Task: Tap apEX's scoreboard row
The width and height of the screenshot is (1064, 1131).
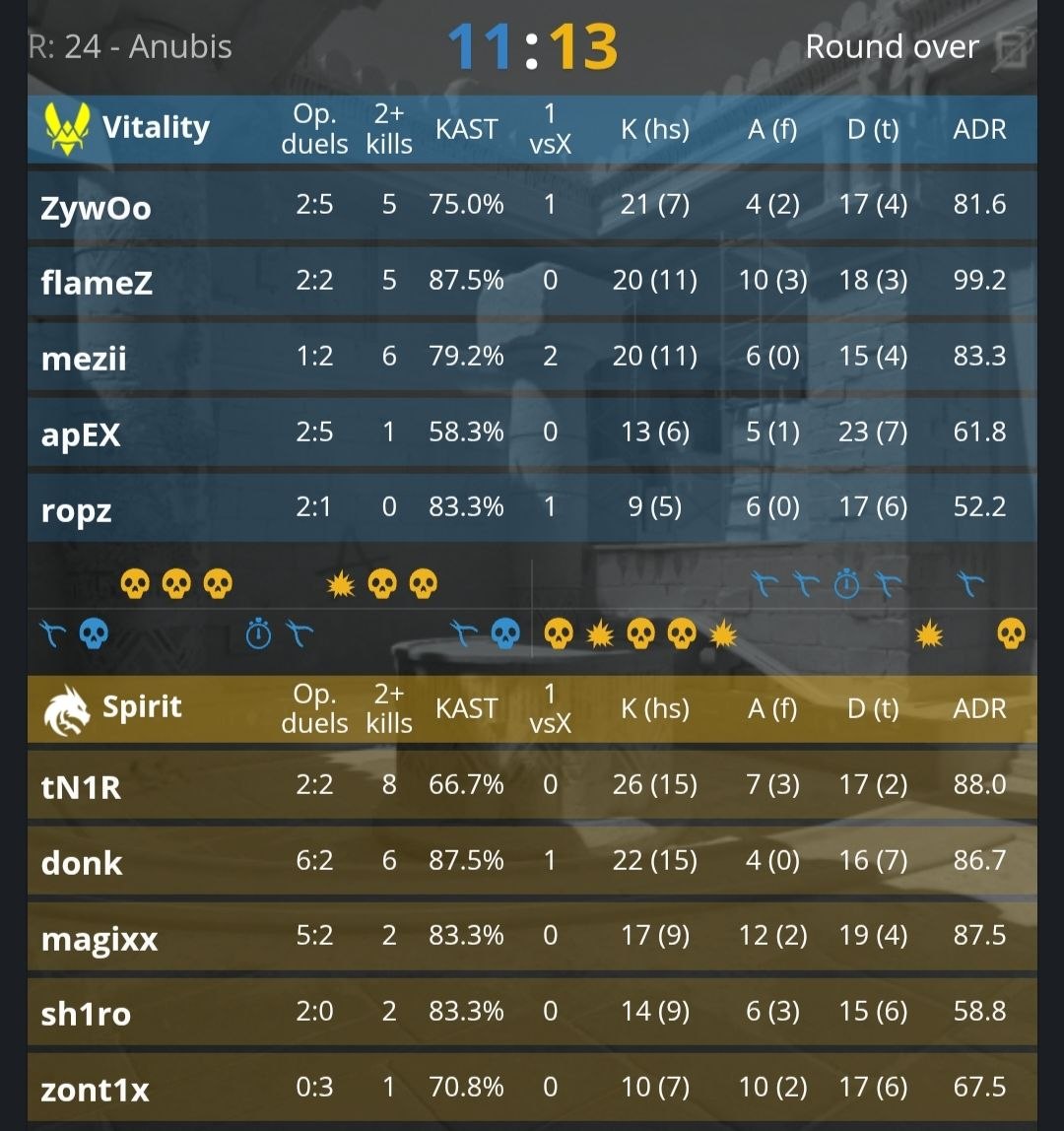Action: 532,432
